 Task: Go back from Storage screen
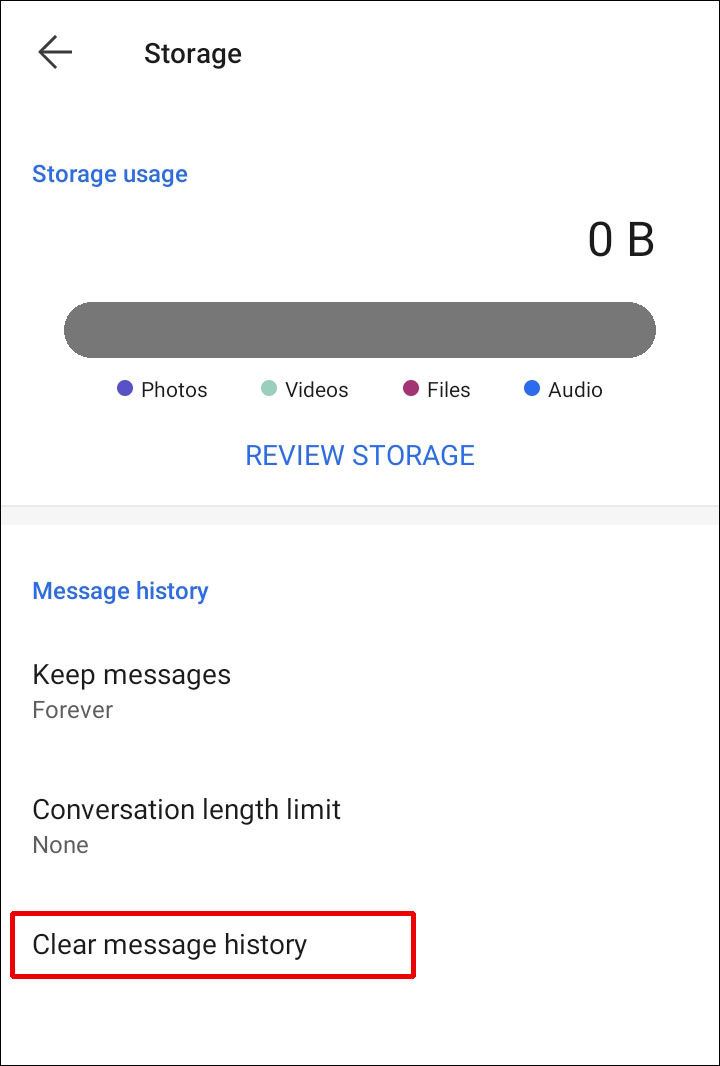pos(55,53)
